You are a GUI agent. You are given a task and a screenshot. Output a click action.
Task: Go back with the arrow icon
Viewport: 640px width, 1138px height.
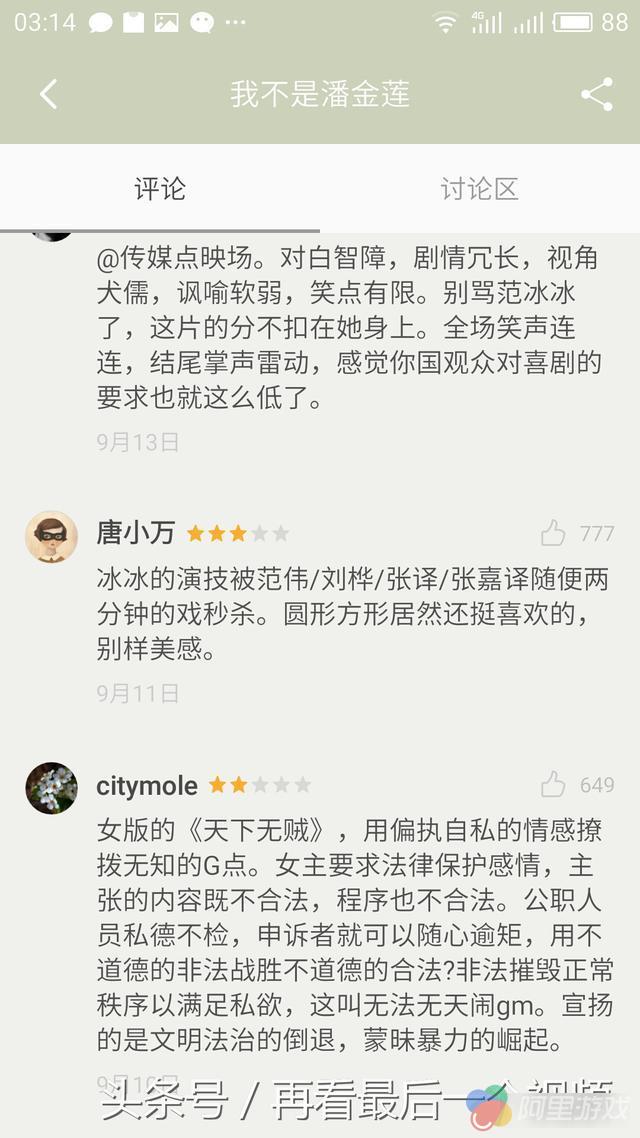coord(48,94)
